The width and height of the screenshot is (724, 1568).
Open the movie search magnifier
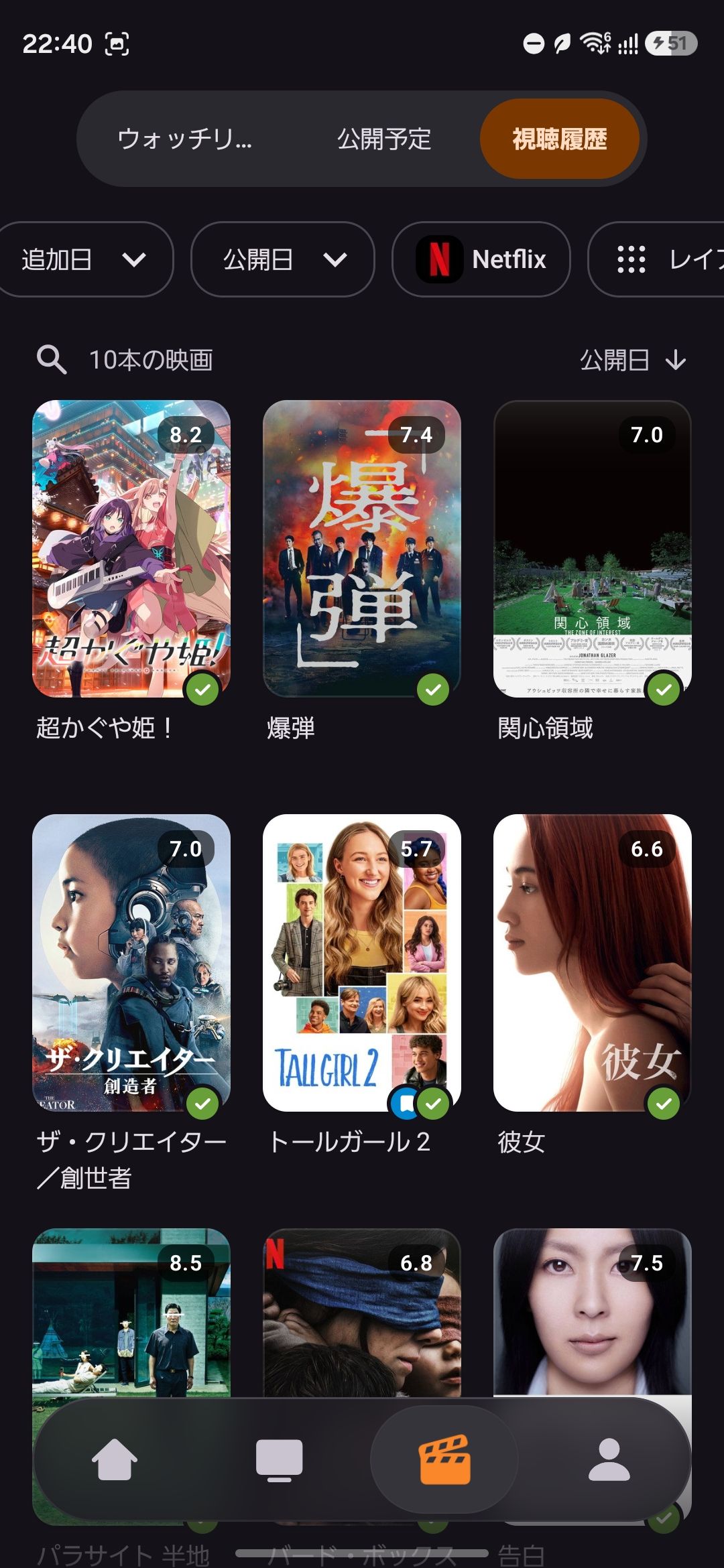tap(52, 360)
